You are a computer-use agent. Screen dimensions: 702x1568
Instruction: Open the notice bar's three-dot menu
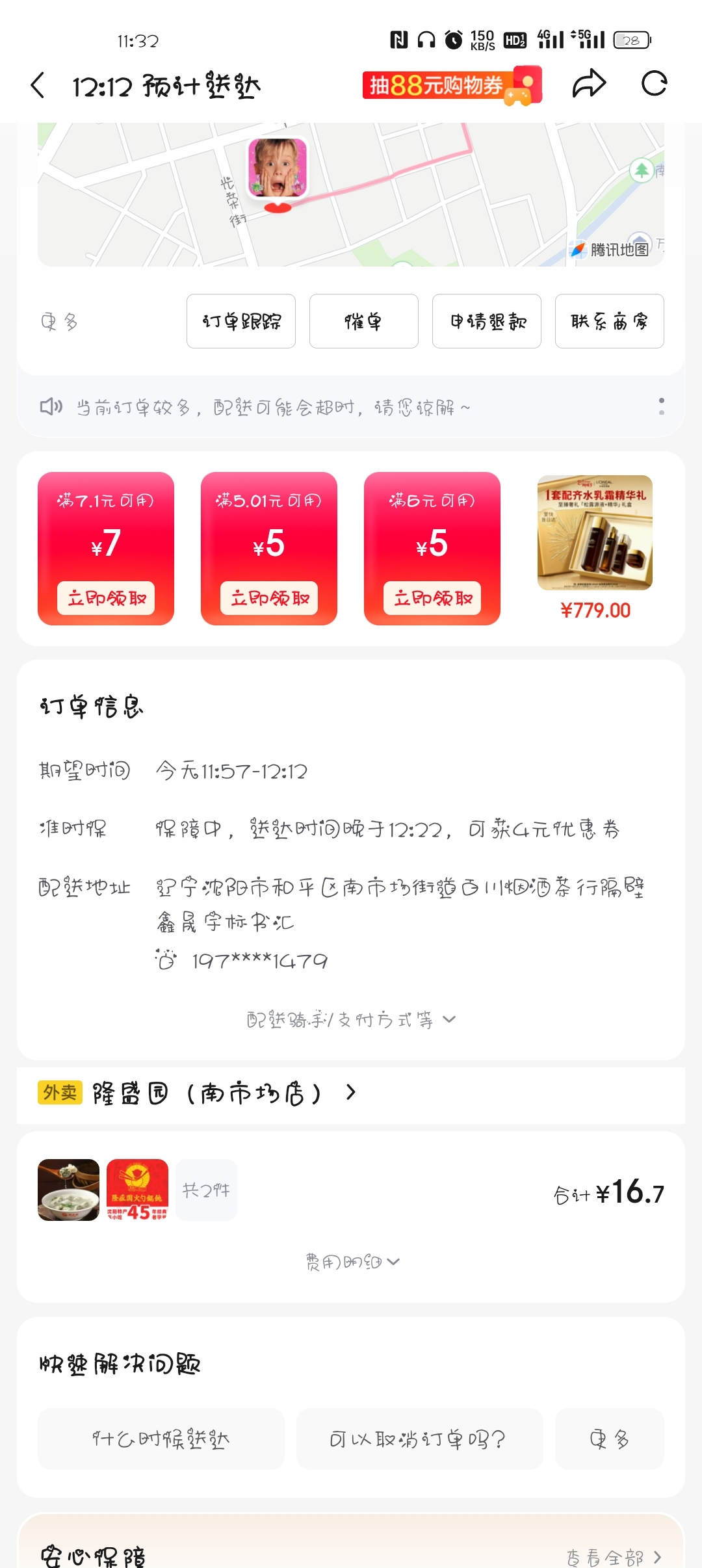pyautogui.click(x=661, y=407)
